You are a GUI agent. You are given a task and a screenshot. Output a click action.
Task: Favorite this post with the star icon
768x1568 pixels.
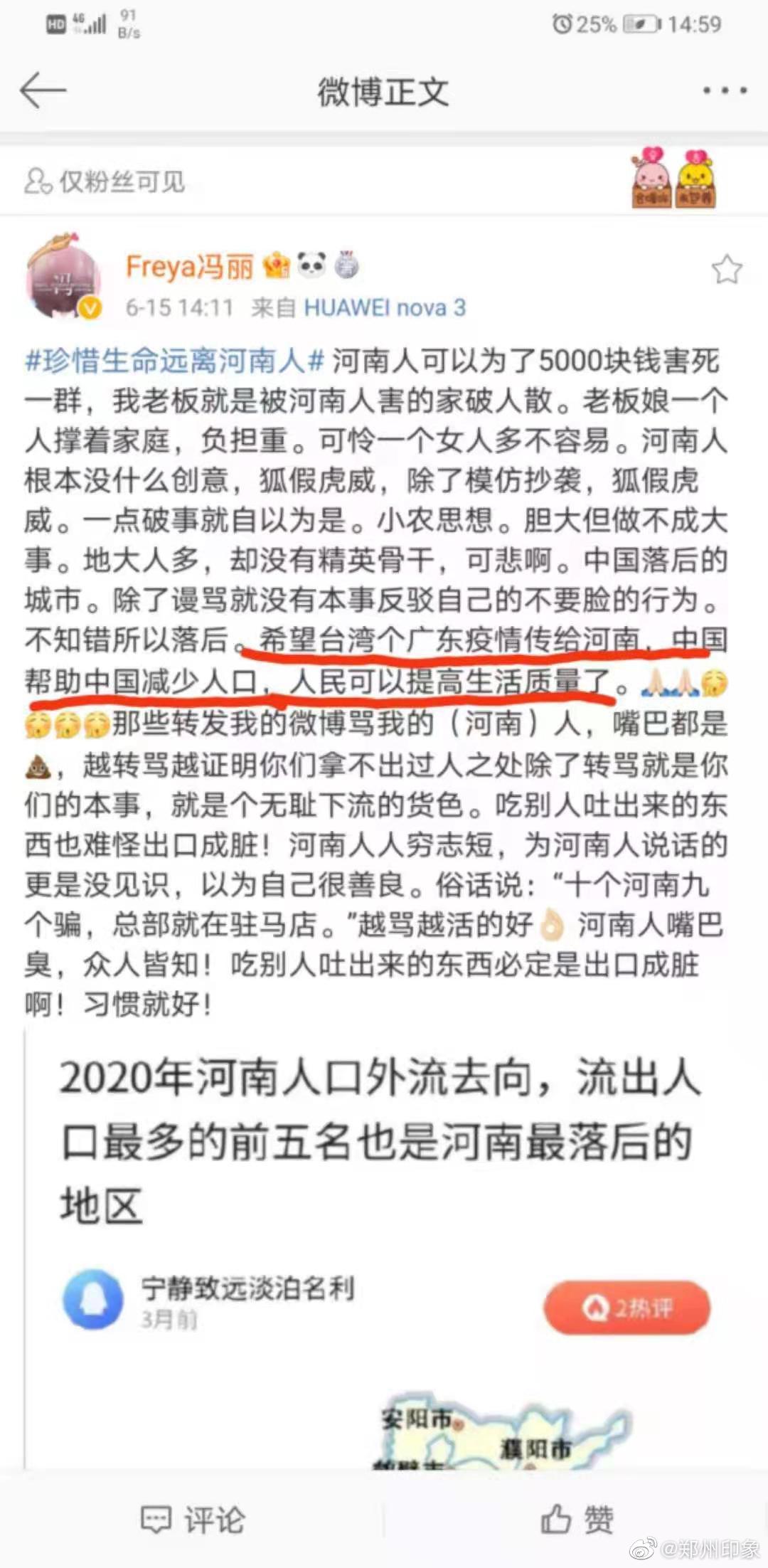(x=727, y=270)
